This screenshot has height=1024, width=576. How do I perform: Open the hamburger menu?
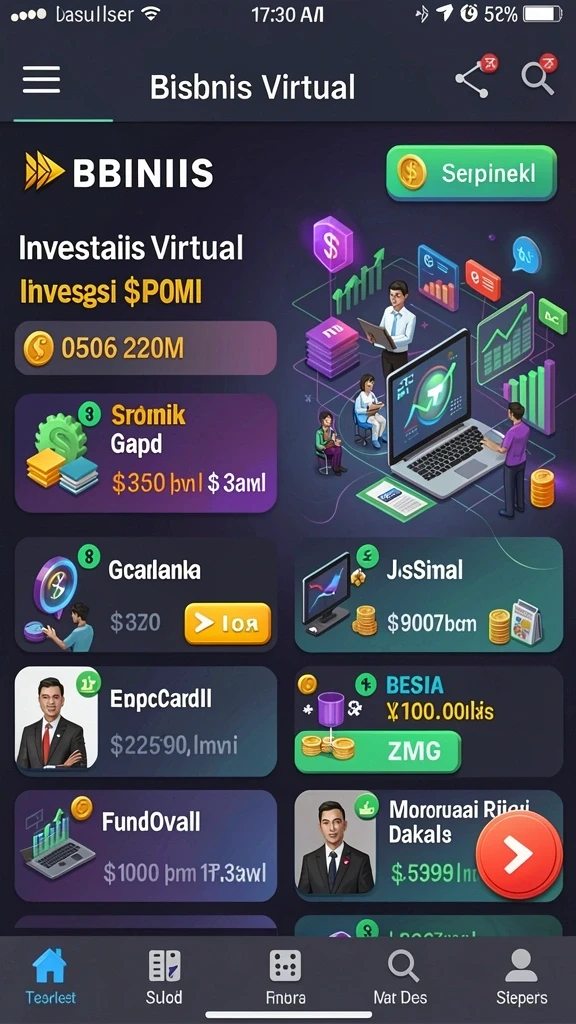(41, 80)
